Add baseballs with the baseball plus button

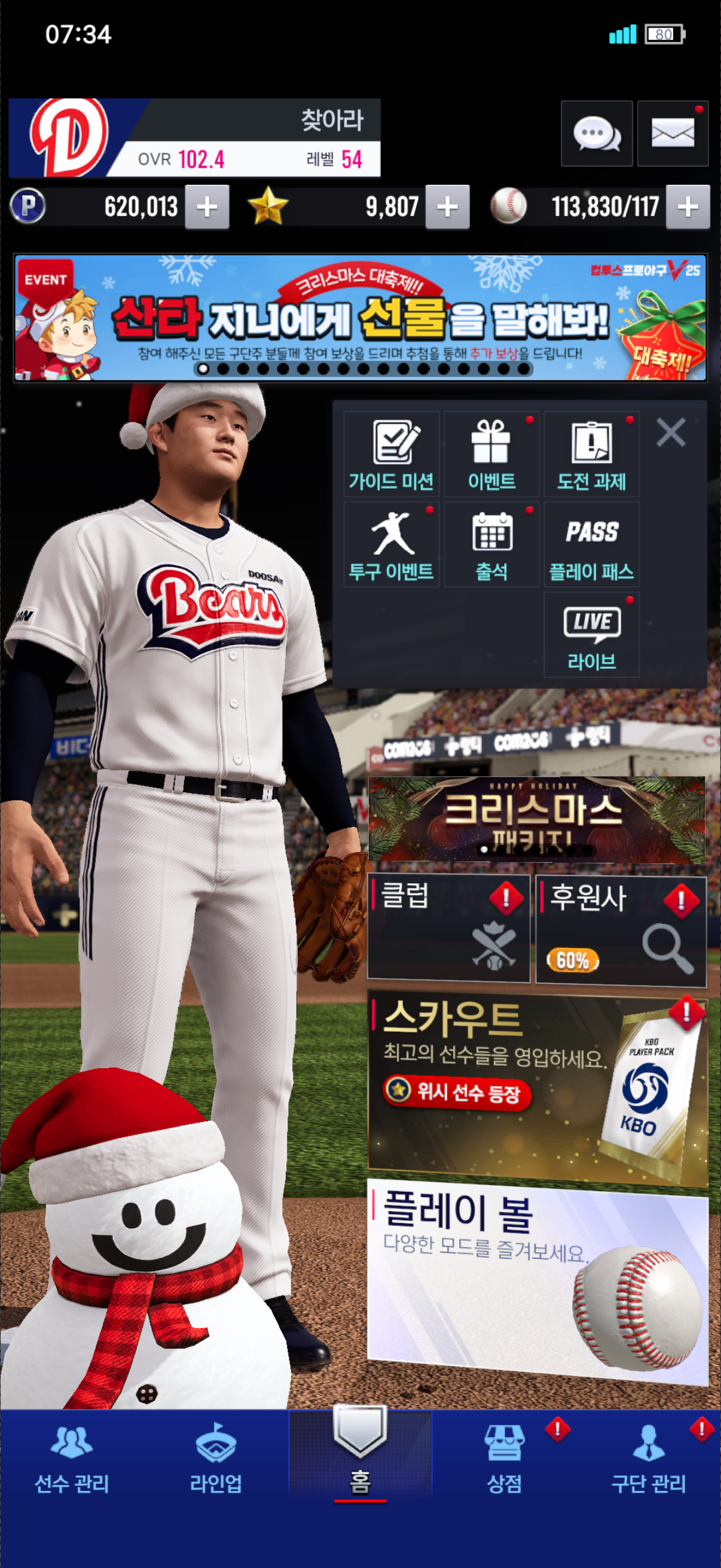click(688, 207)
